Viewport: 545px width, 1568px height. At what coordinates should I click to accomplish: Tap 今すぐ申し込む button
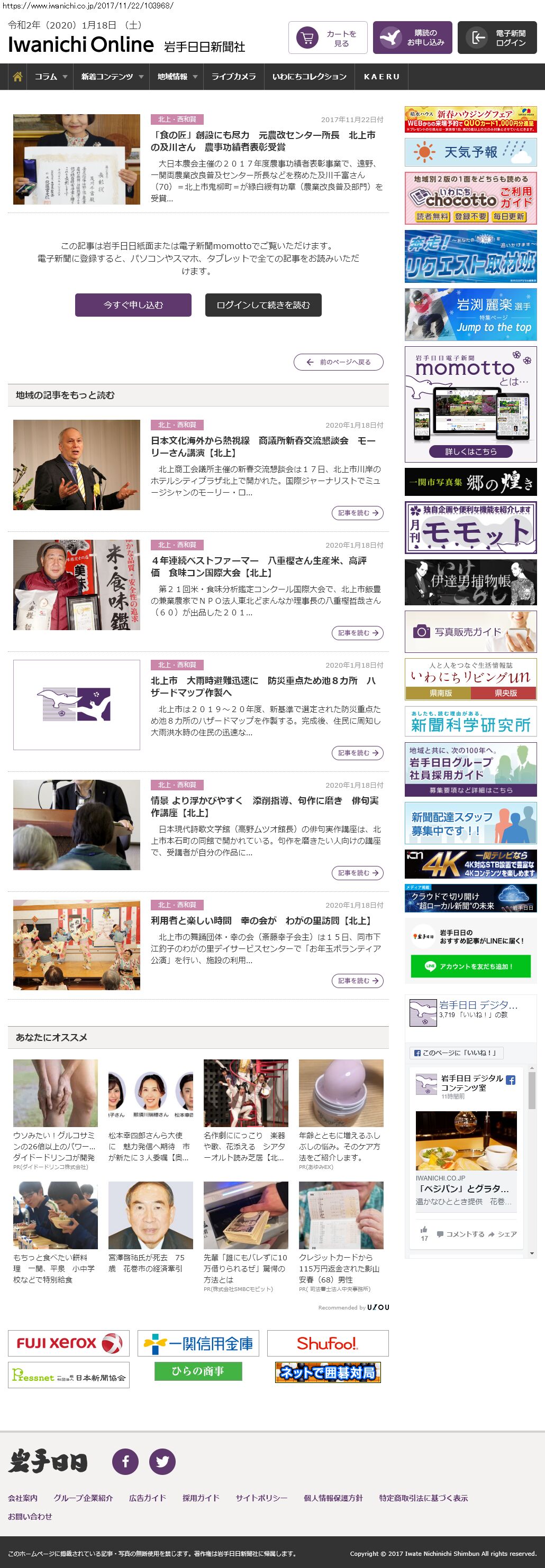pyautogui.click(x=133, y=305)
